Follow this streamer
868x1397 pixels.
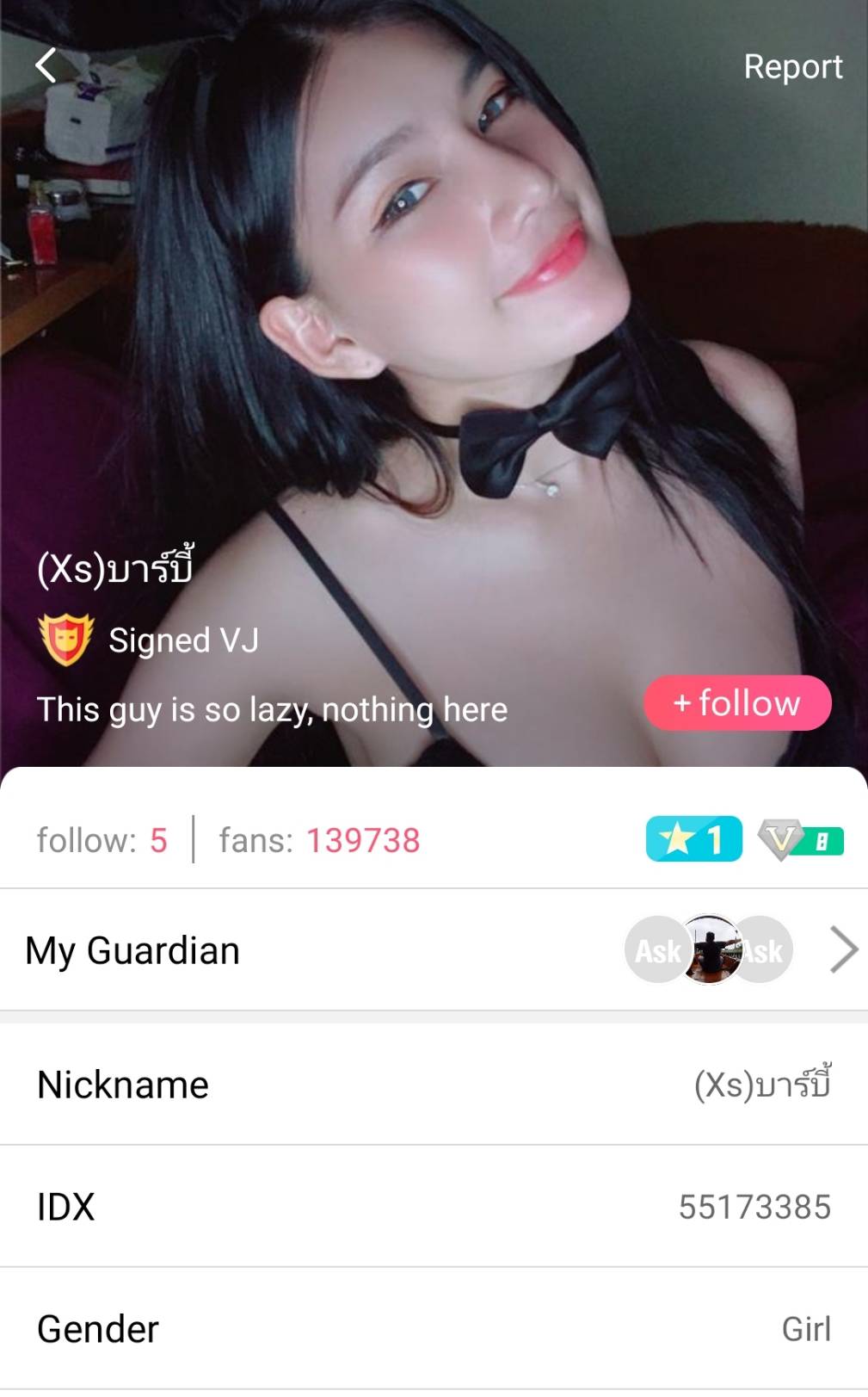pyautogui.click(x=737, y=703)
